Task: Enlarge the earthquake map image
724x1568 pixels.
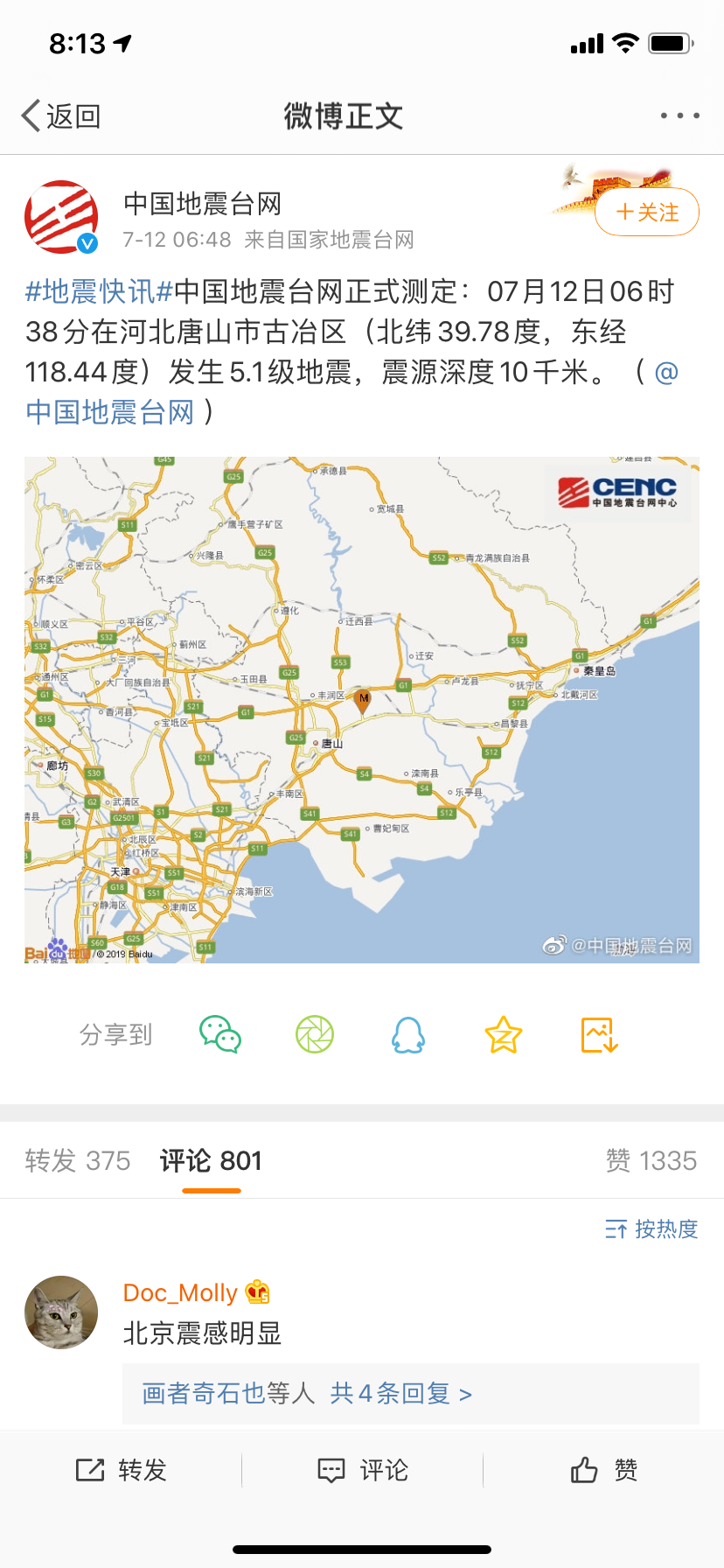Action: pyautogui.click(x=362, y=709)
